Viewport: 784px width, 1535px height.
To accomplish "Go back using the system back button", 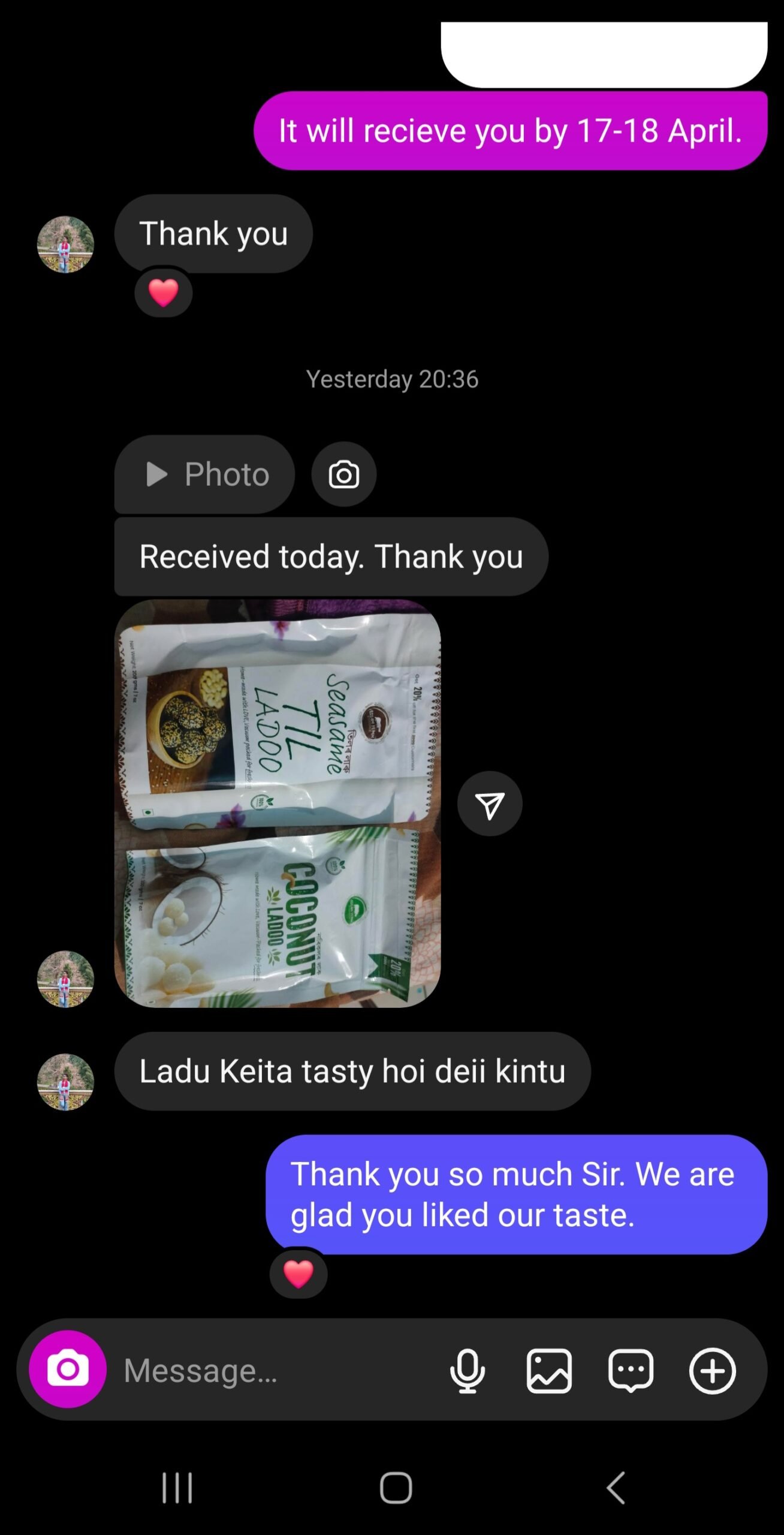I will (x=616, y=1488).
